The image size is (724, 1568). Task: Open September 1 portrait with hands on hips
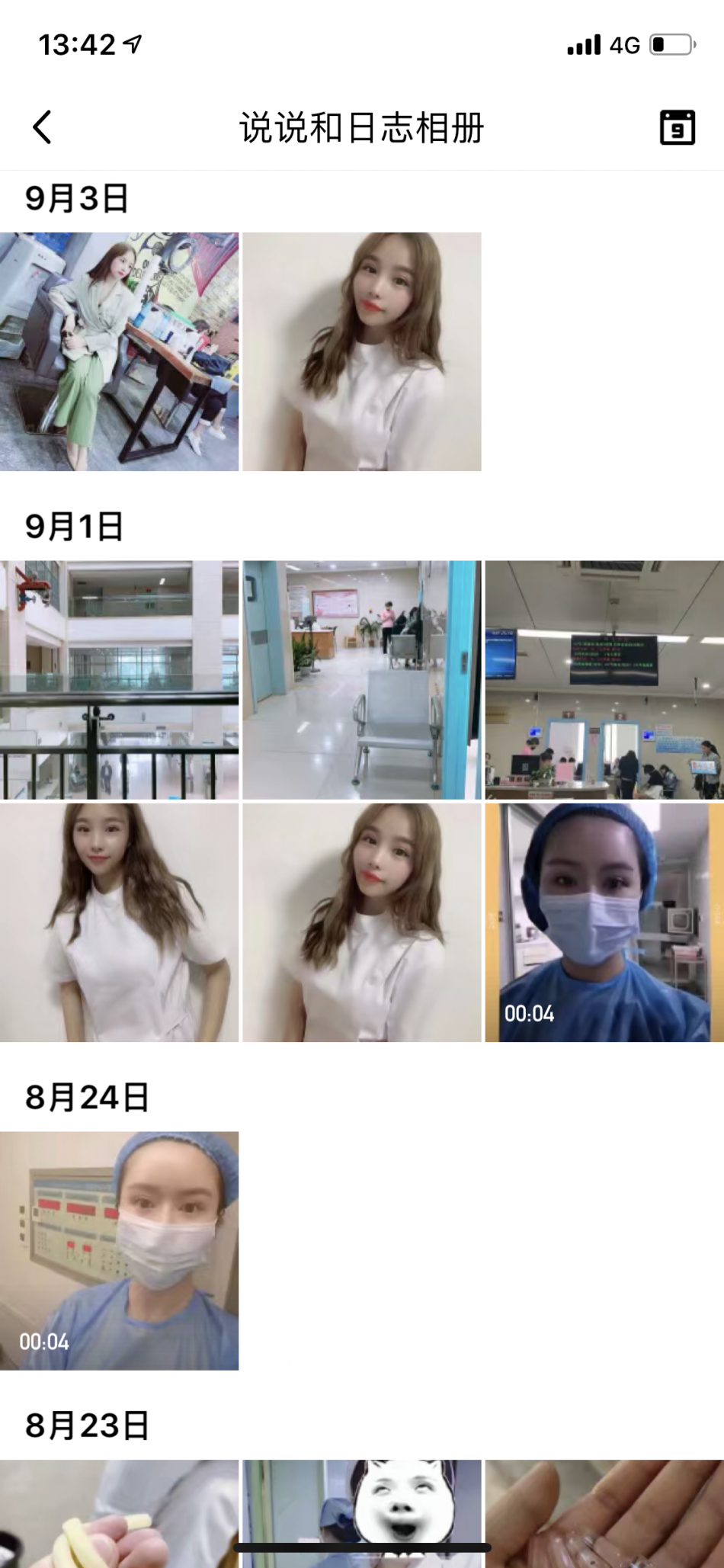119,922
